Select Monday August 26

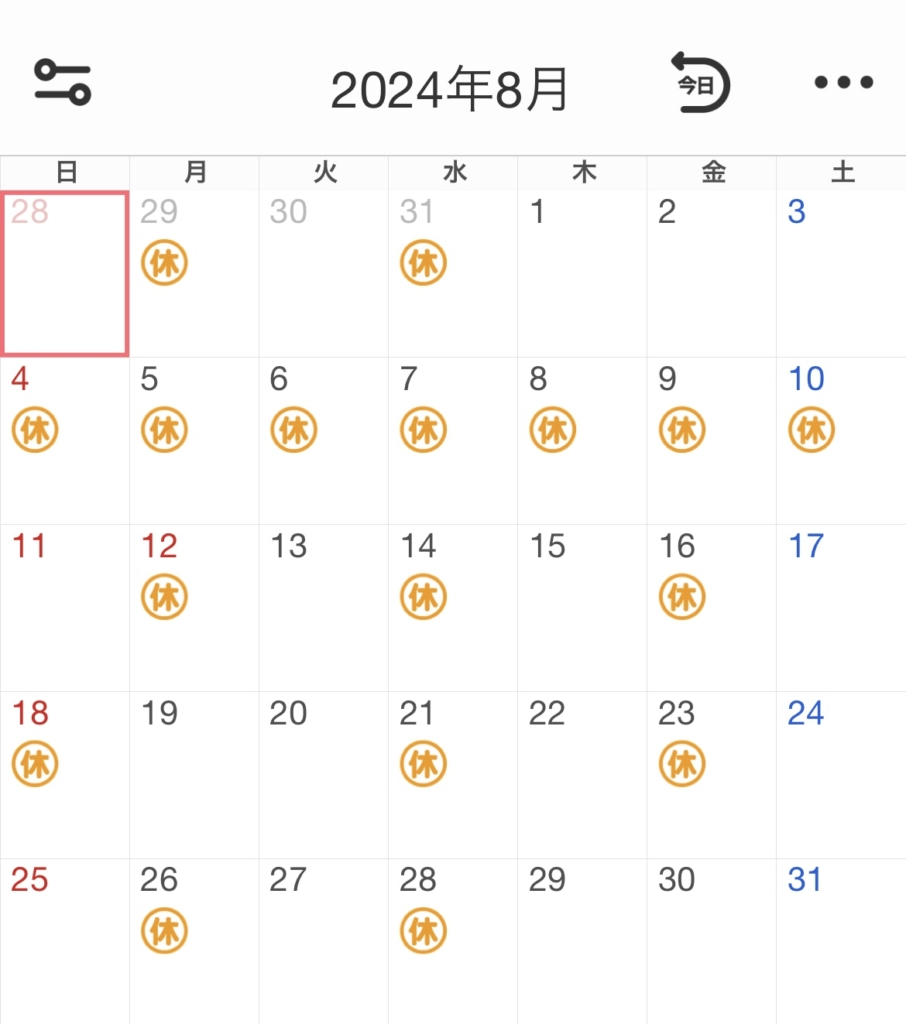[194, 940]
